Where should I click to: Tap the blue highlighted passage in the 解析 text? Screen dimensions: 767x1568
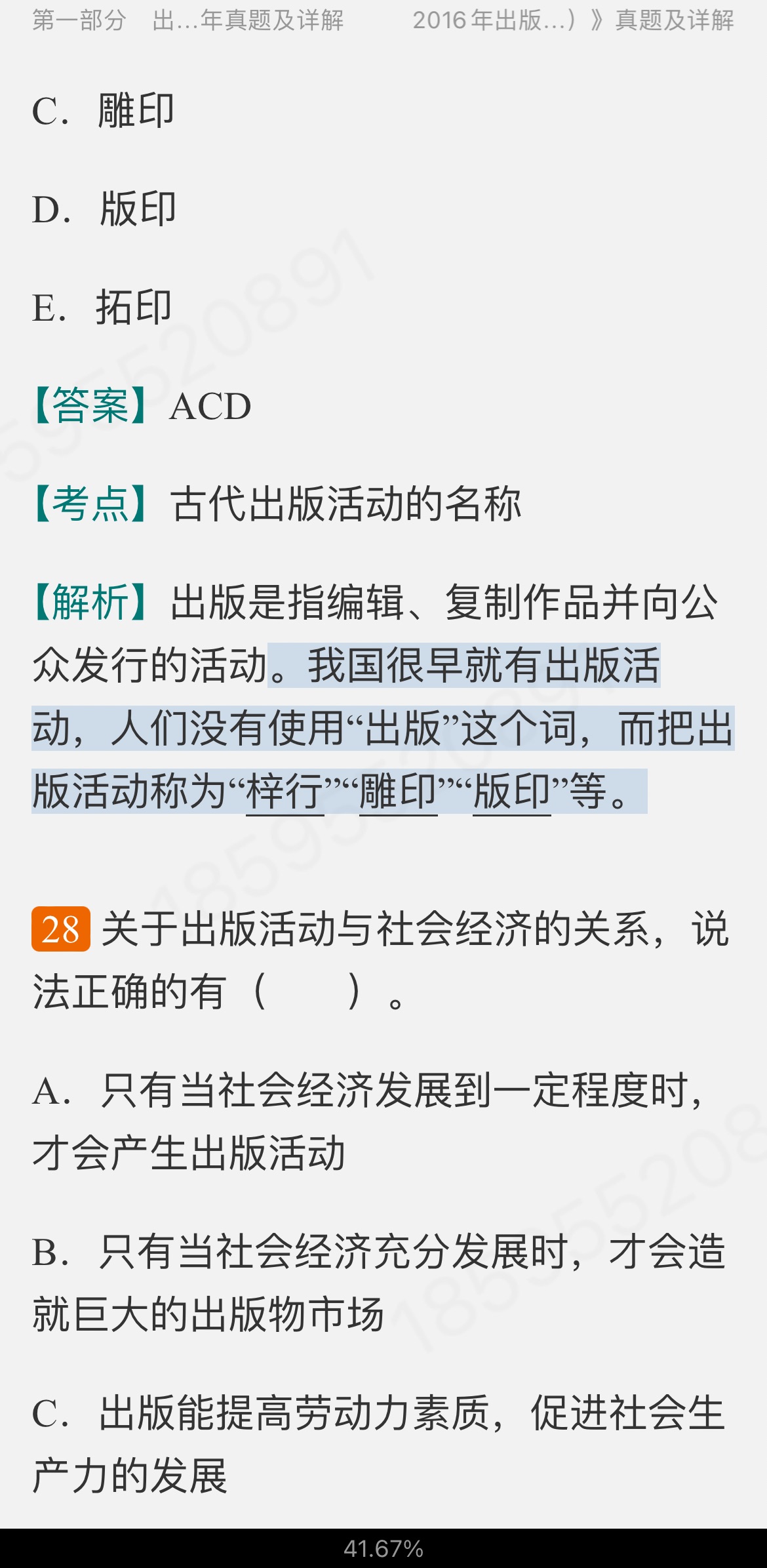tap(383, 729)
